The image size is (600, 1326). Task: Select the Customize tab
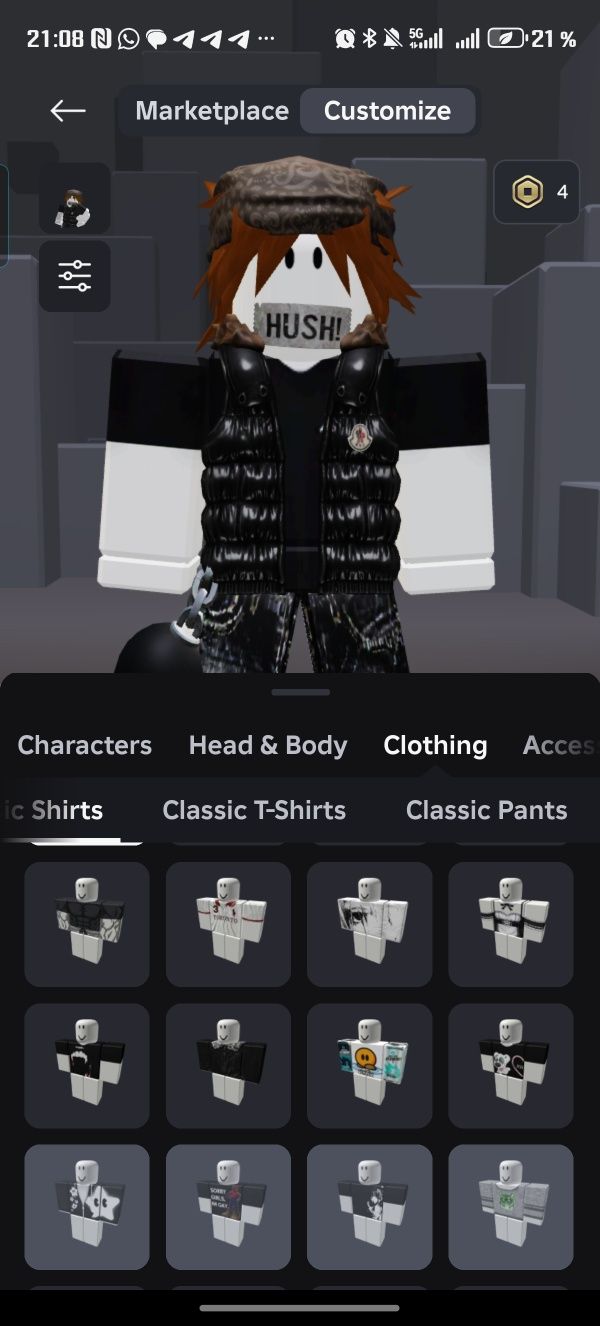coord(387,110)
